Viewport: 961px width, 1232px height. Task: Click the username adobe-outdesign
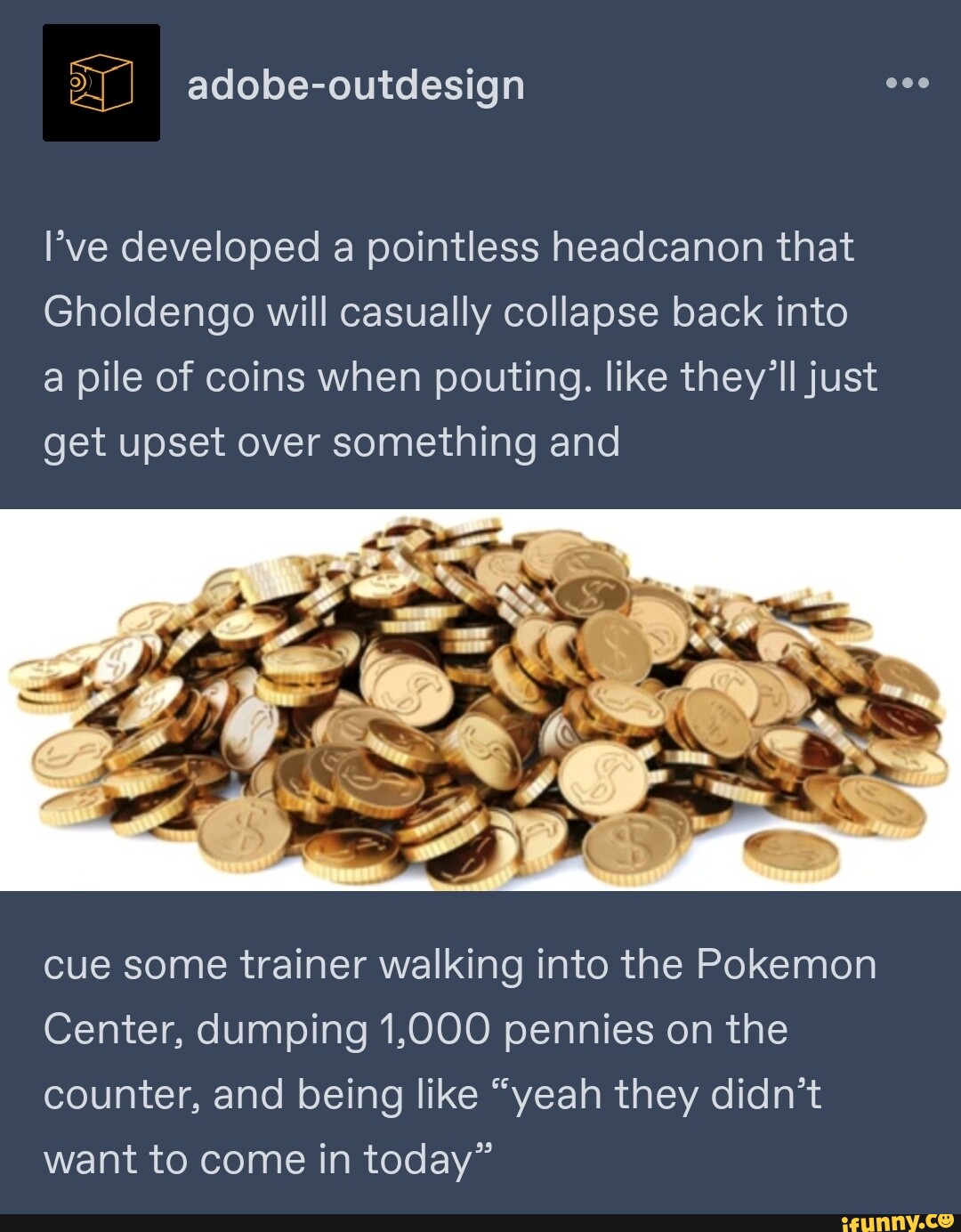tap(356, 86)
